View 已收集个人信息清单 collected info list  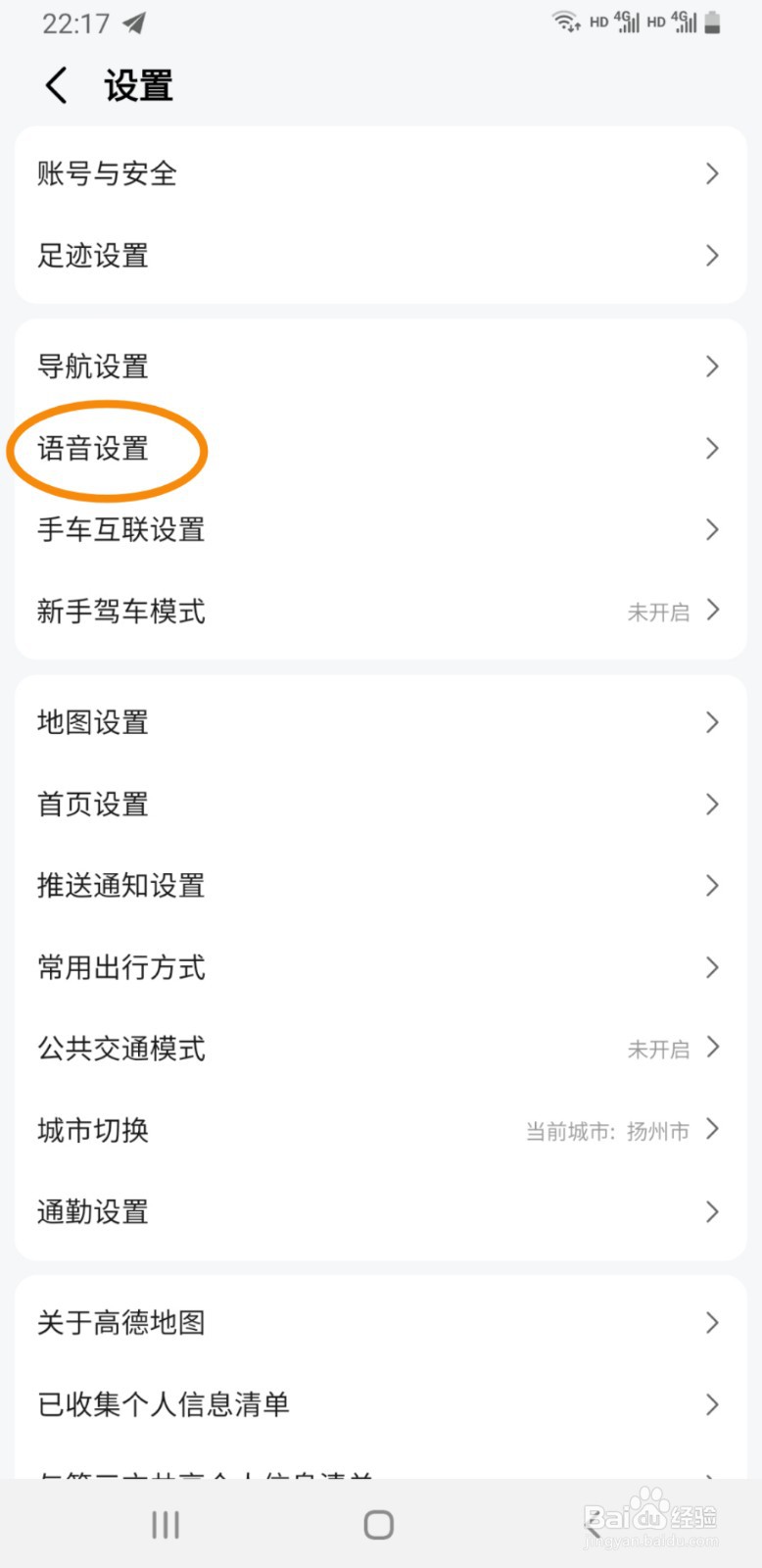click(163, 1405)
